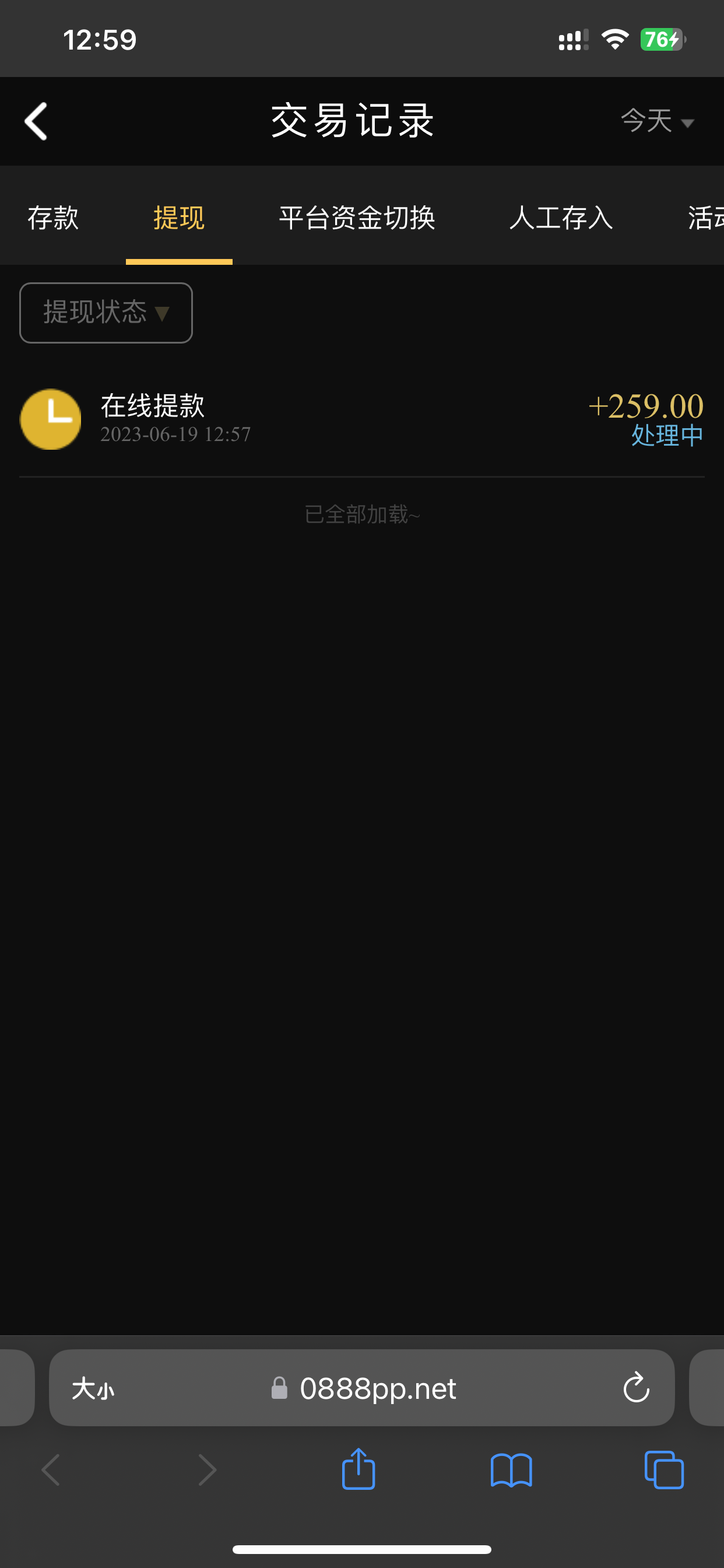This screenshot has width=724, height=1568.
Task: Go back from 交易记录 page
Action: coord(36,121)
